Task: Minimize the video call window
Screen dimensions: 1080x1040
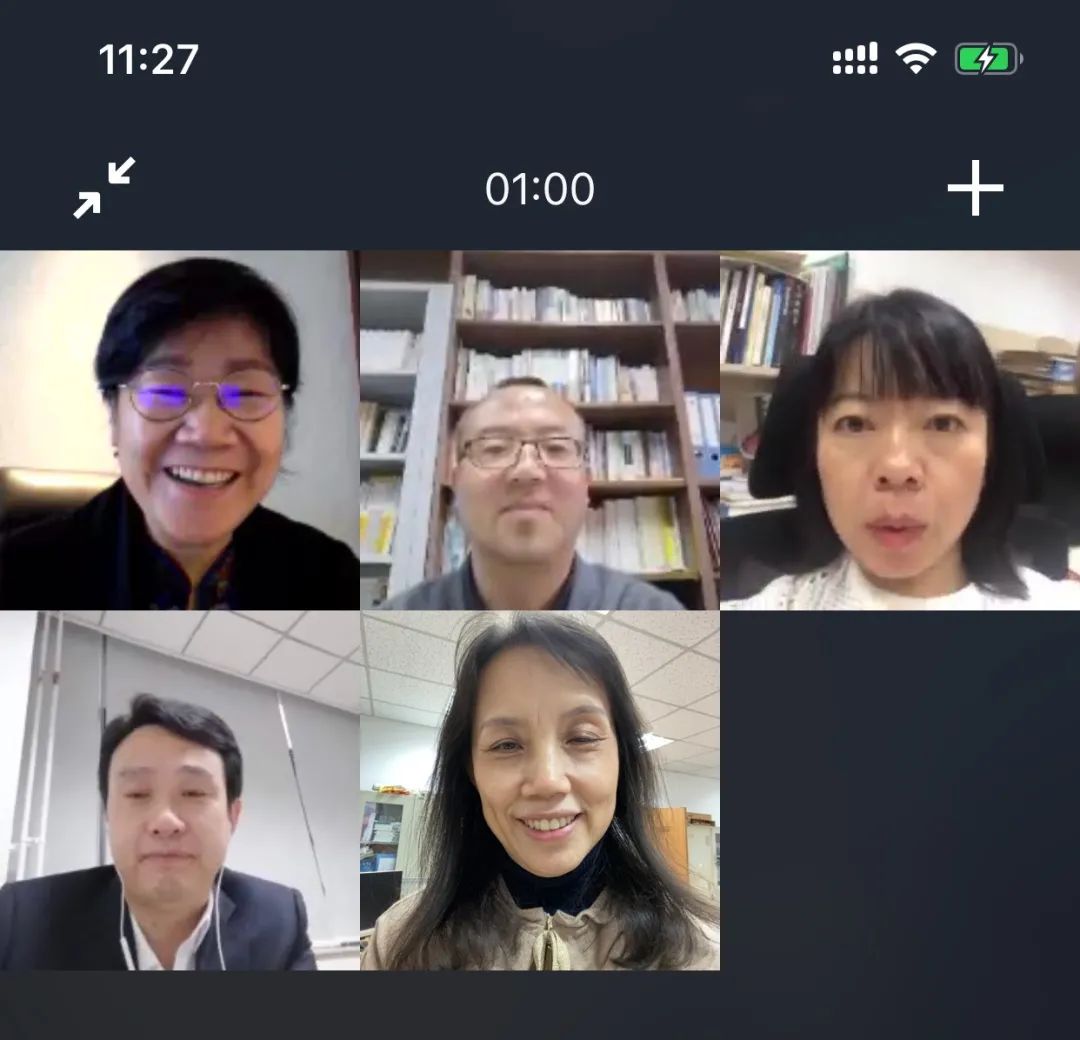Action: [x=104, y=188]
